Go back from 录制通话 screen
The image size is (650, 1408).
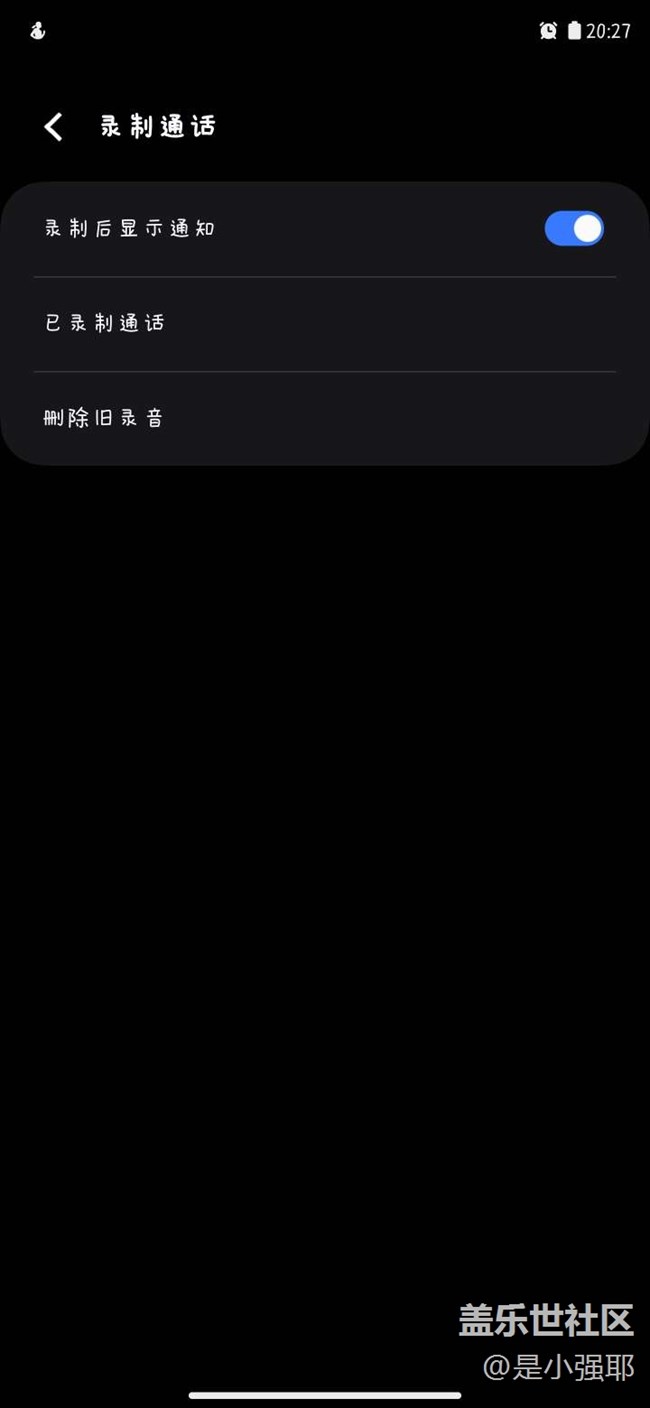(54, 127)
